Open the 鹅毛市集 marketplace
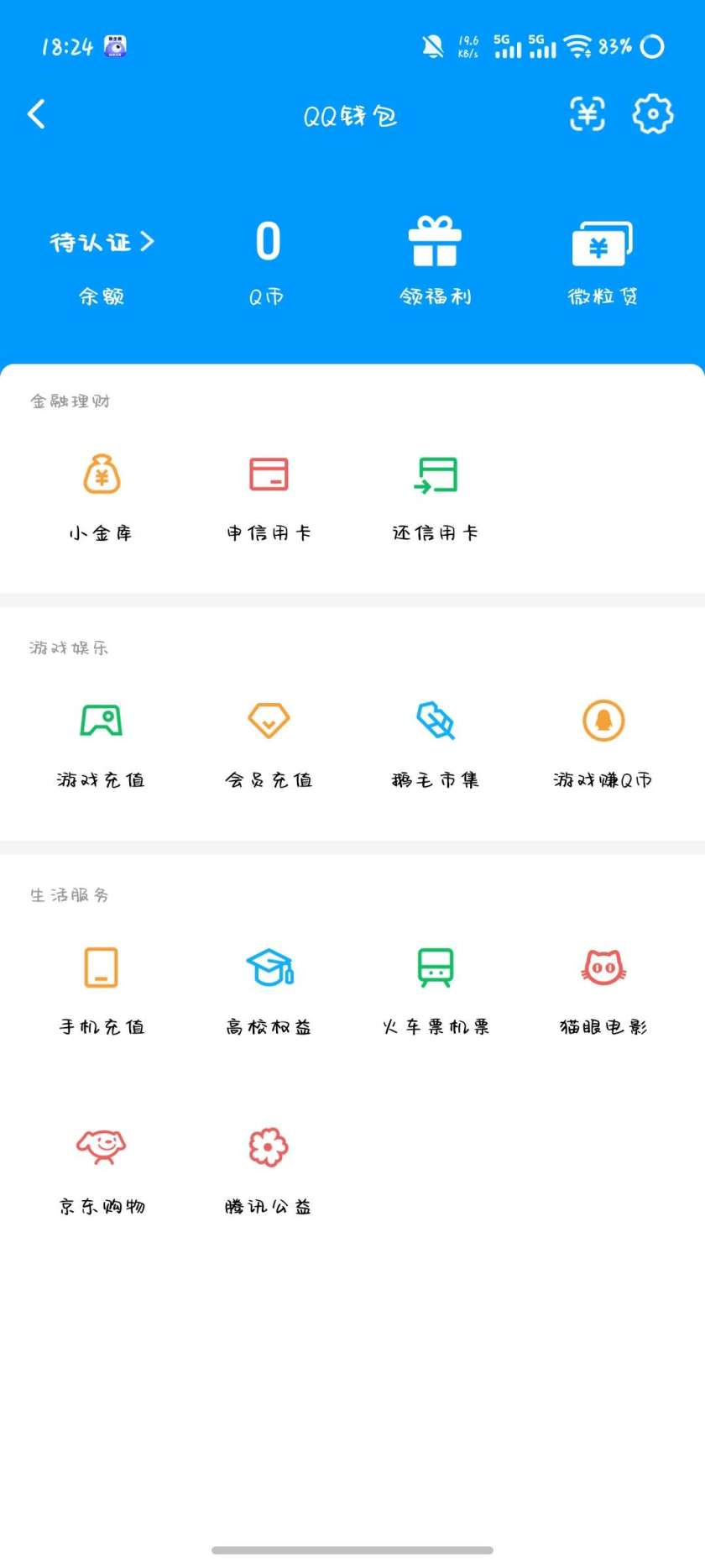This screenshot has width=705, height=1568. 436,743
